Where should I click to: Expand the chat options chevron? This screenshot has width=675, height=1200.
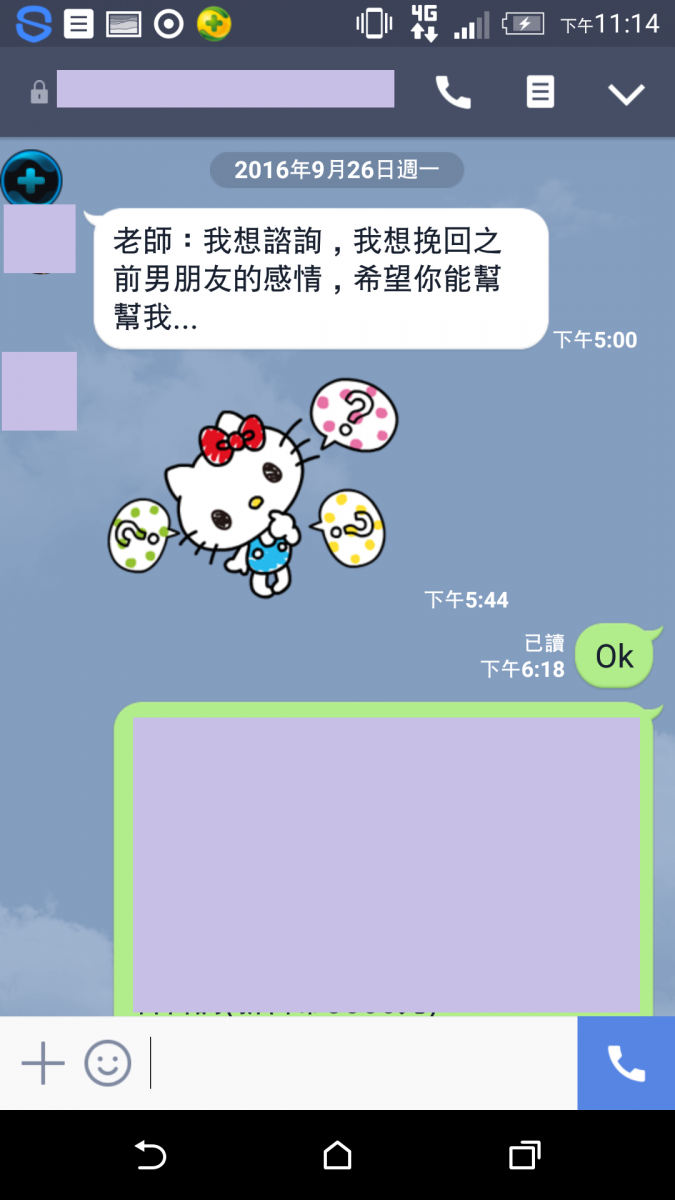pyautogui.click(x=626, y=94)
